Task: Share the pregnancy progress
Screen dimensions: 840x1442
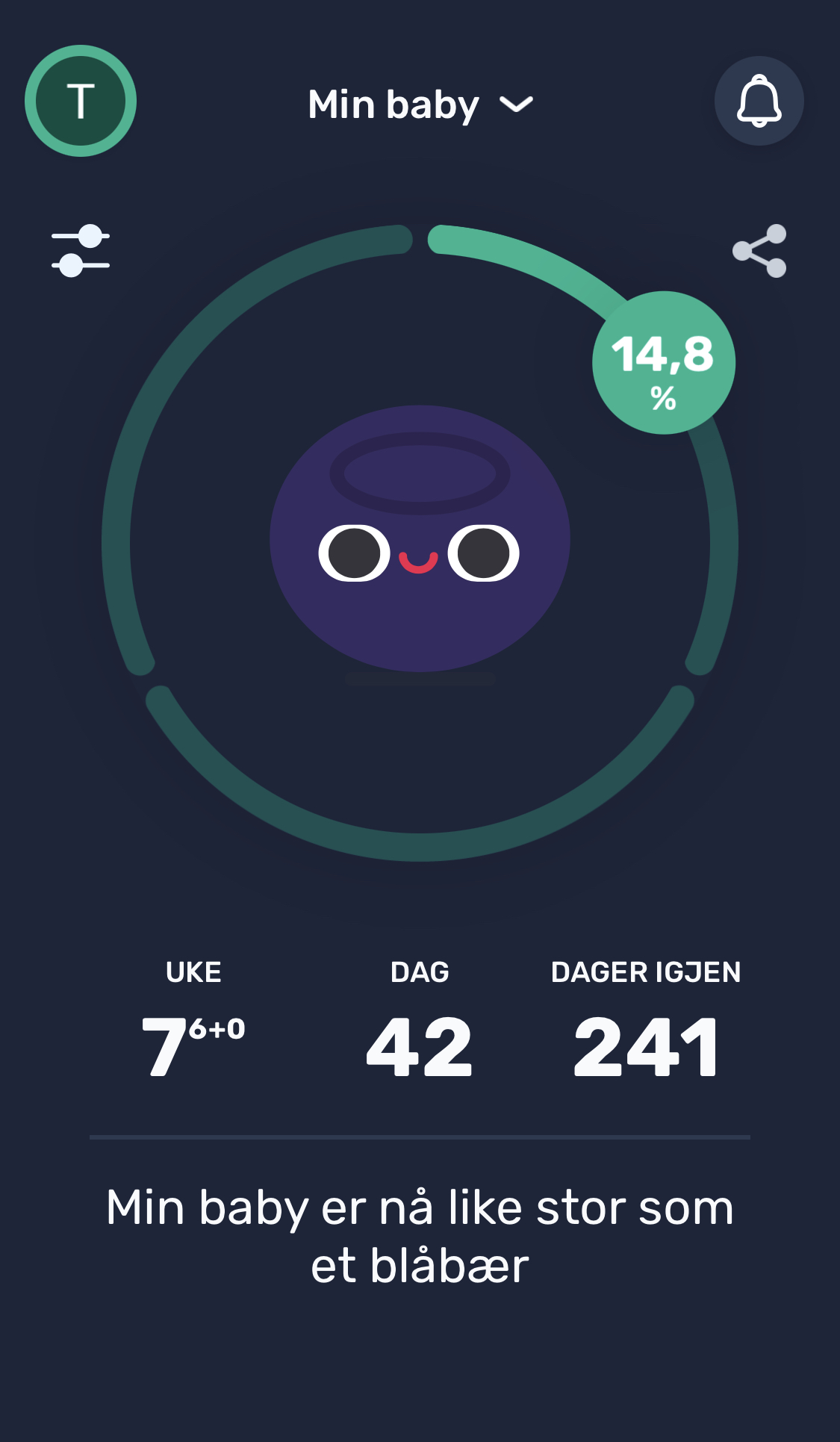Action: pos(759,251)
